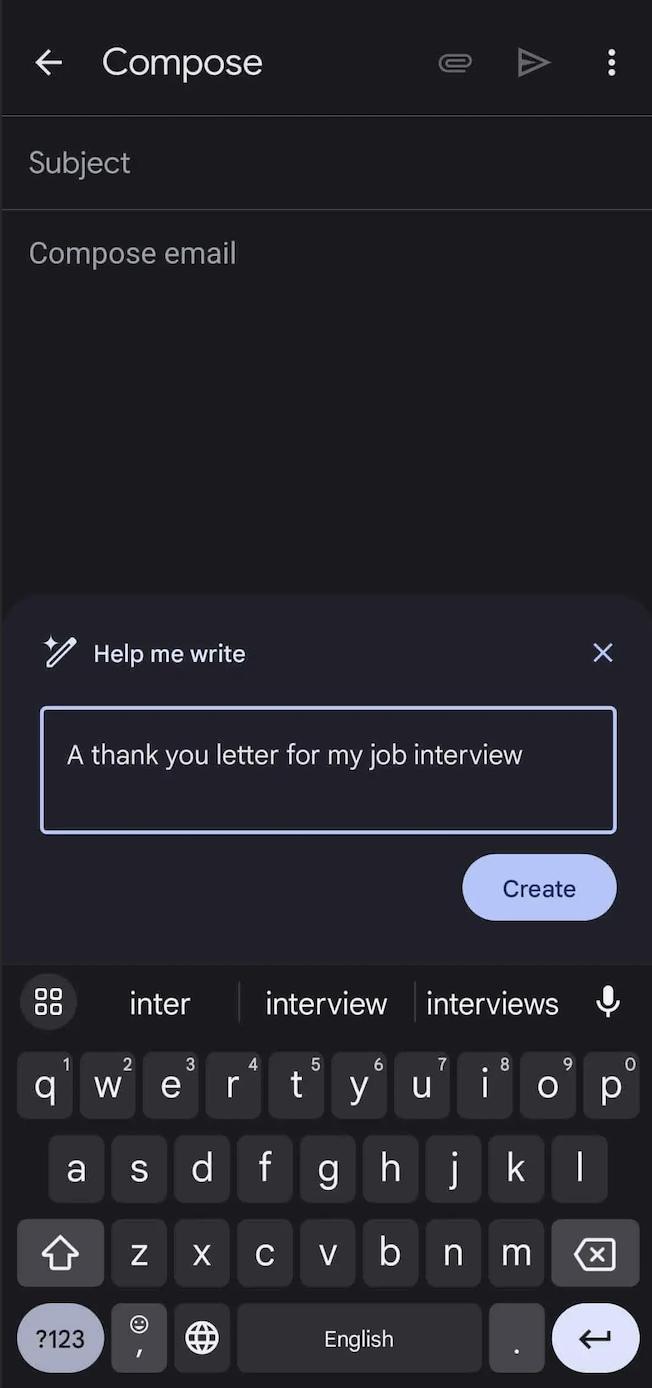Delete a character with backspace key
The image size is (652, 1388).
[595, 1253]
